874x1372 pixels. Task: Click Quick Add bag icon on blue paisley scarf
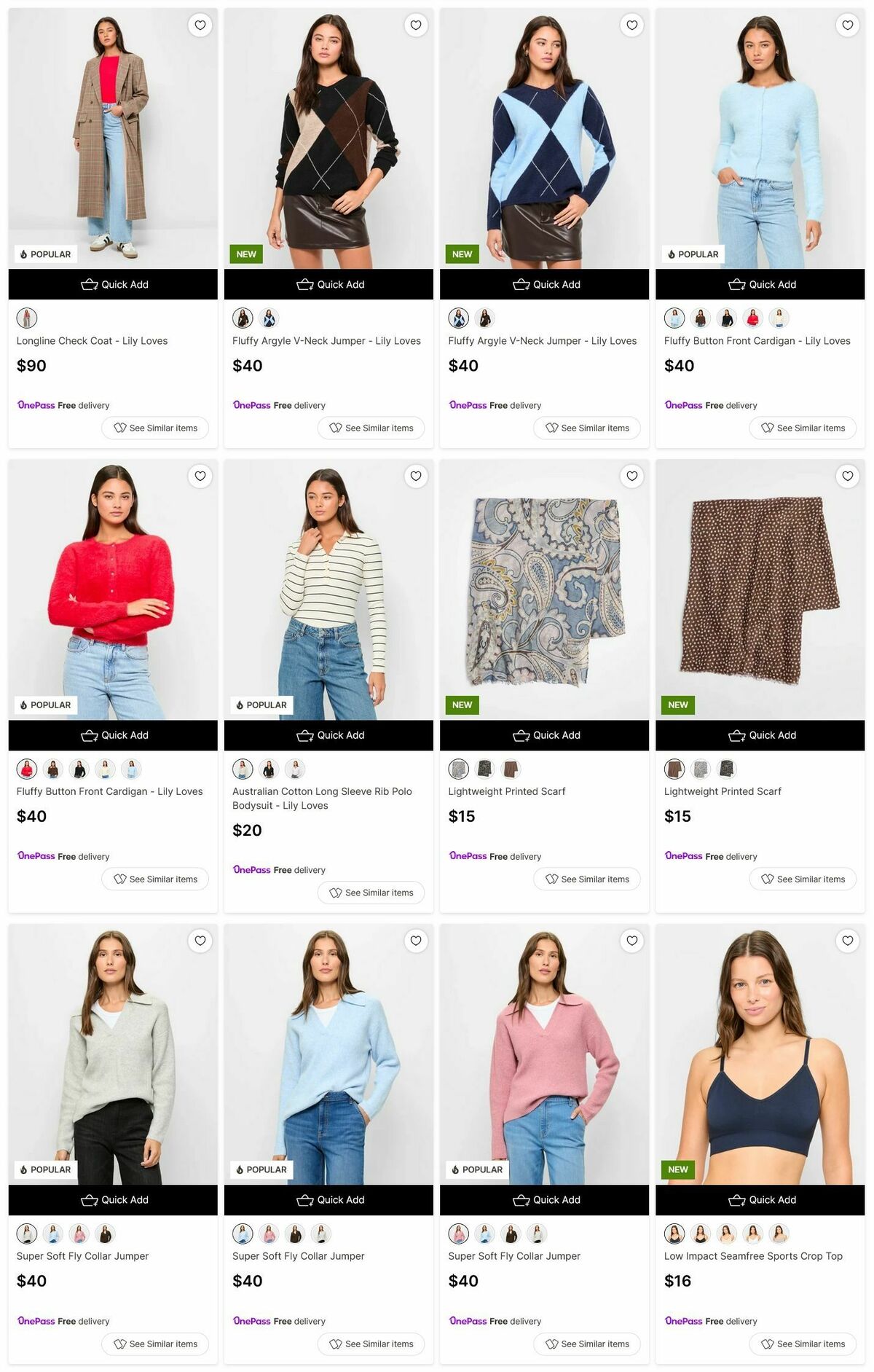pos(521,735)
